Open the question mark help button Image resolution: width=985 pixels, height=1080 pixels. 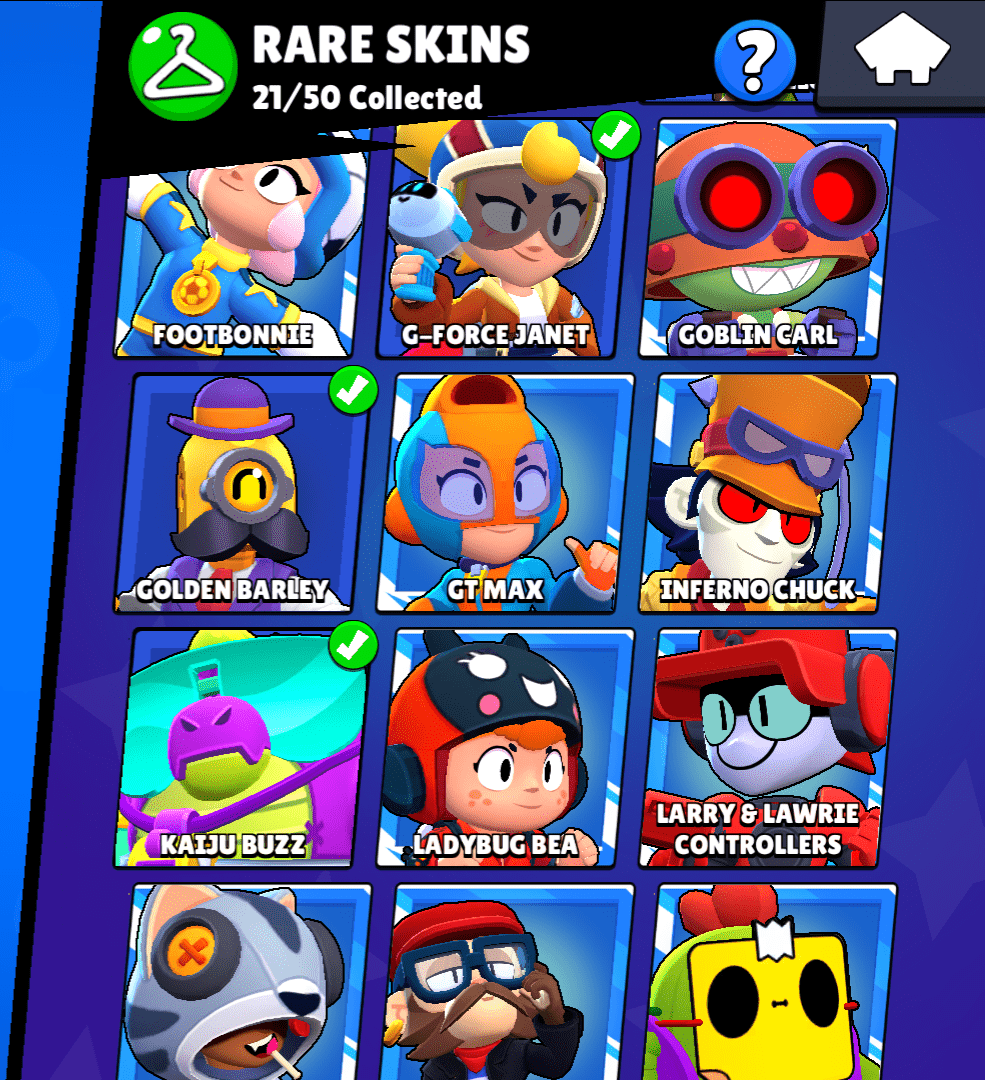755,61
